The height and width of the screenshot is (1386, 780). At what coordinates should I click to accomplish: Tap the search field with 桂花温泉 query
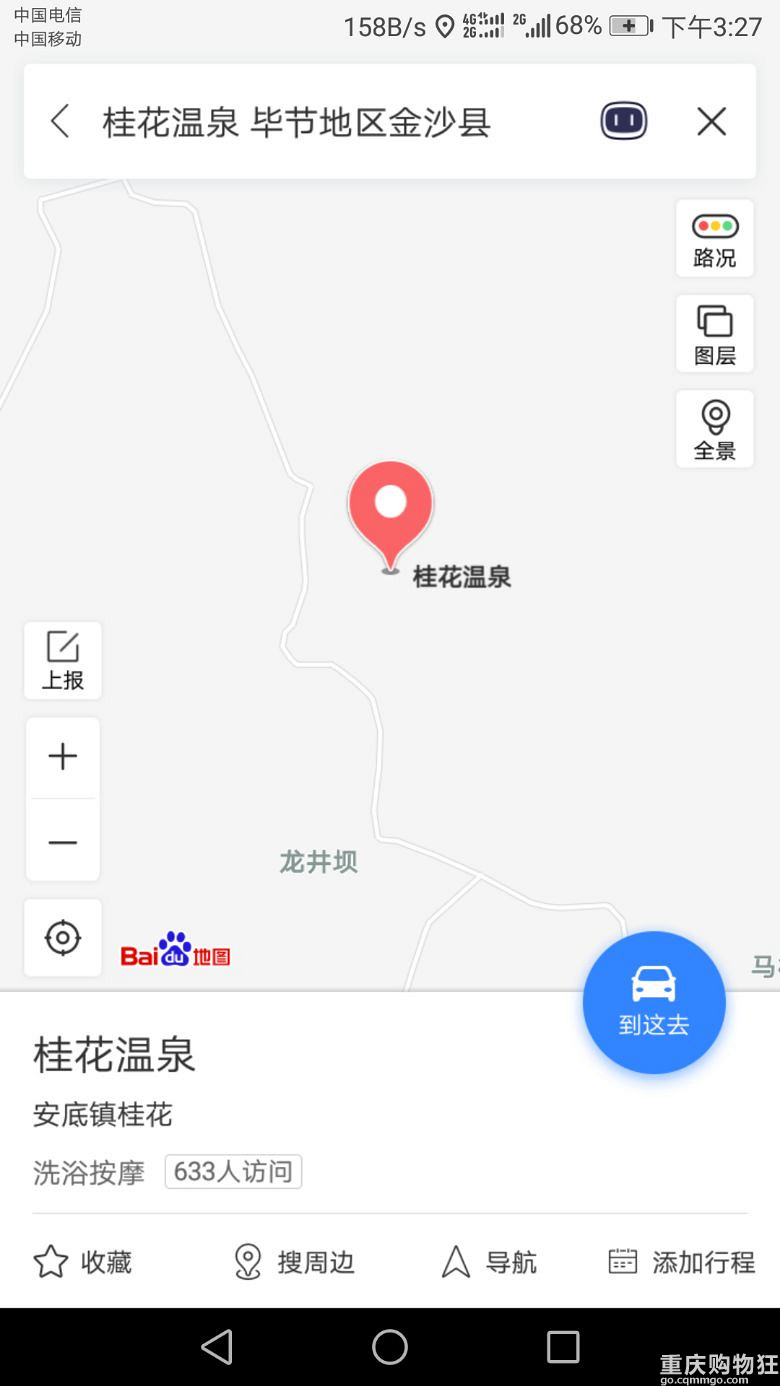click(x=297, y=122)
